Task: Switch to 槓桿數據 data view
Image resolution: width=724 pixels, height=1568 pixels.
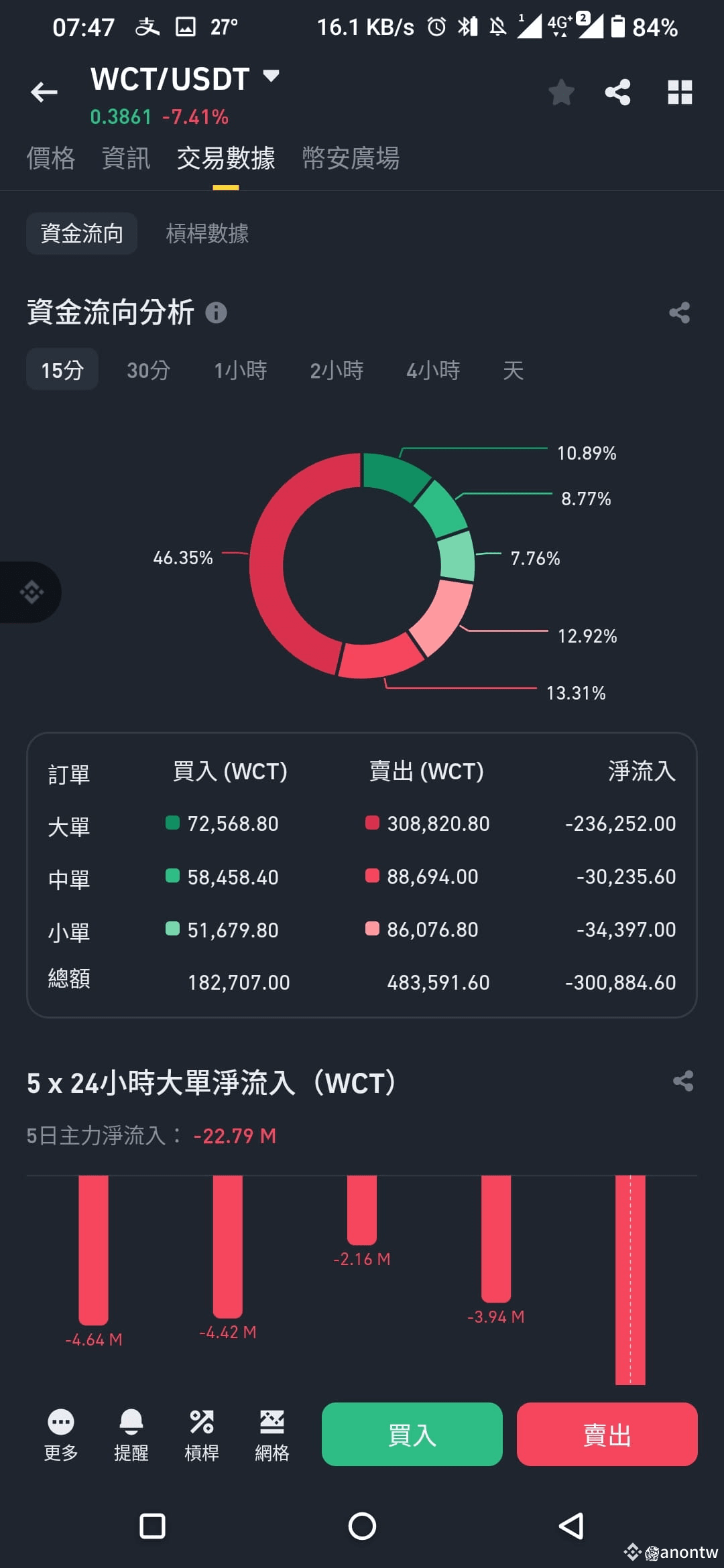Action: coord(207,234)
